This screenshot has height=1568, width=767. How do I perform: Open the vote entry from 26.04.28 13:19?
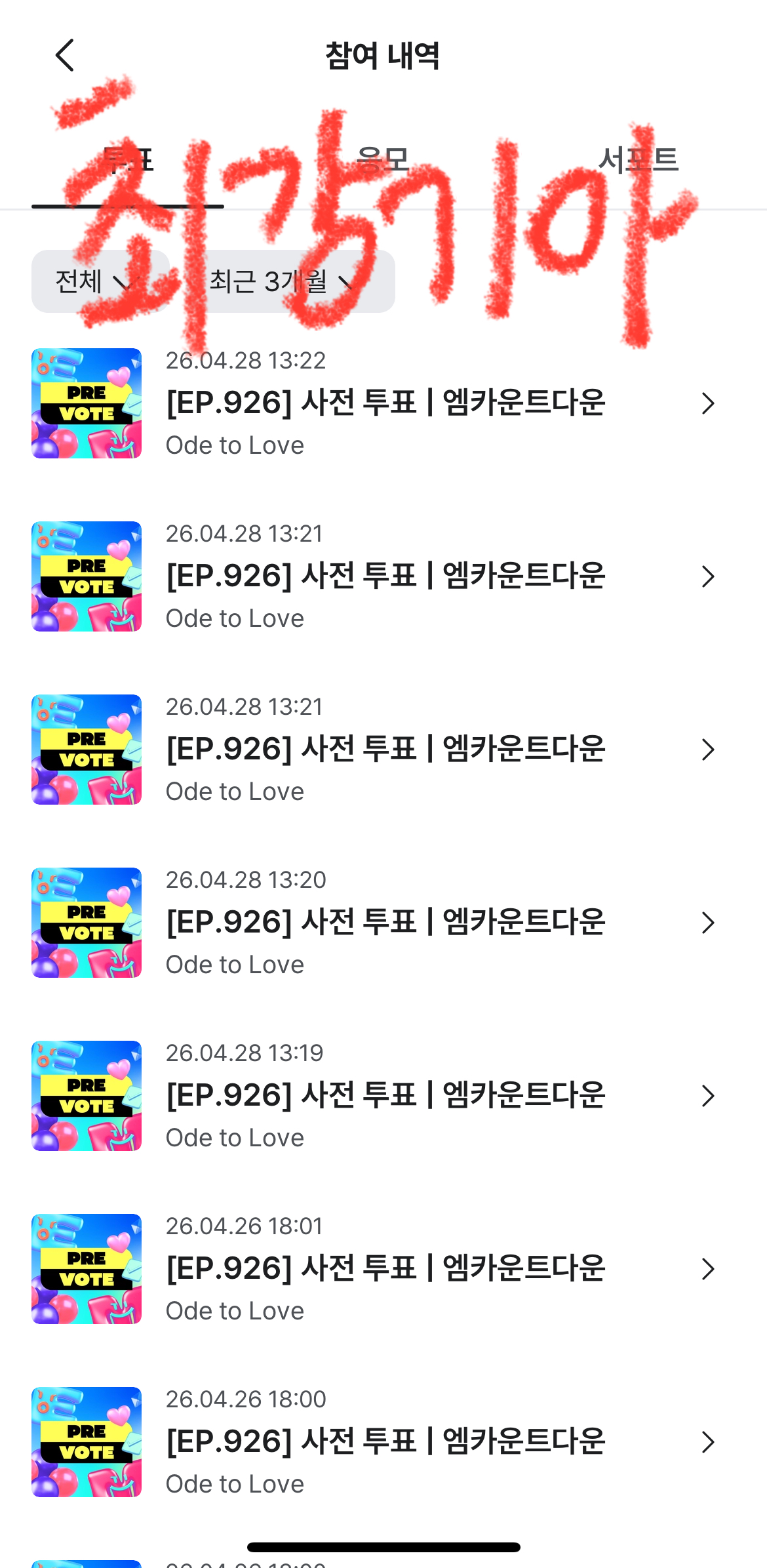[383, 1096]
